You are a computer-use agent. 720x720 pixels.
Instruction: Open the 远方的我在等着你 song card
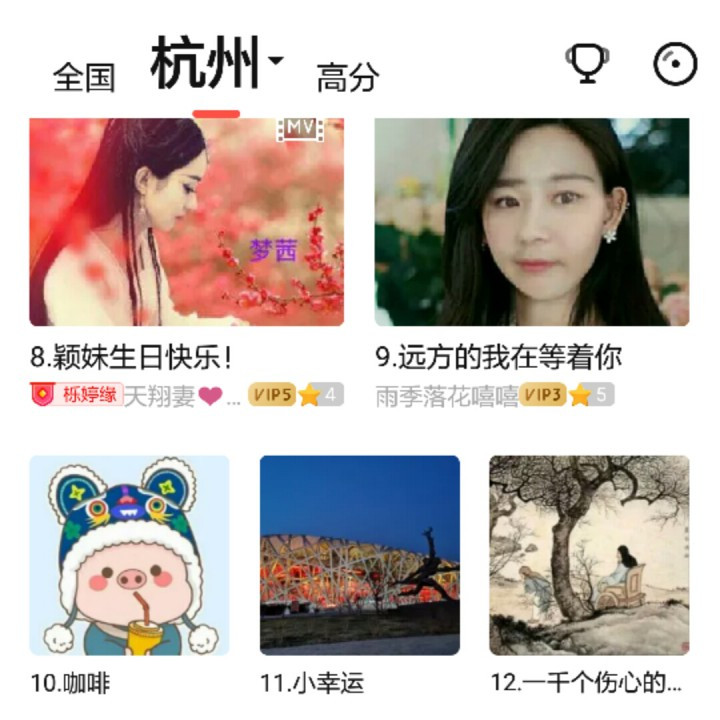(531, 222)
